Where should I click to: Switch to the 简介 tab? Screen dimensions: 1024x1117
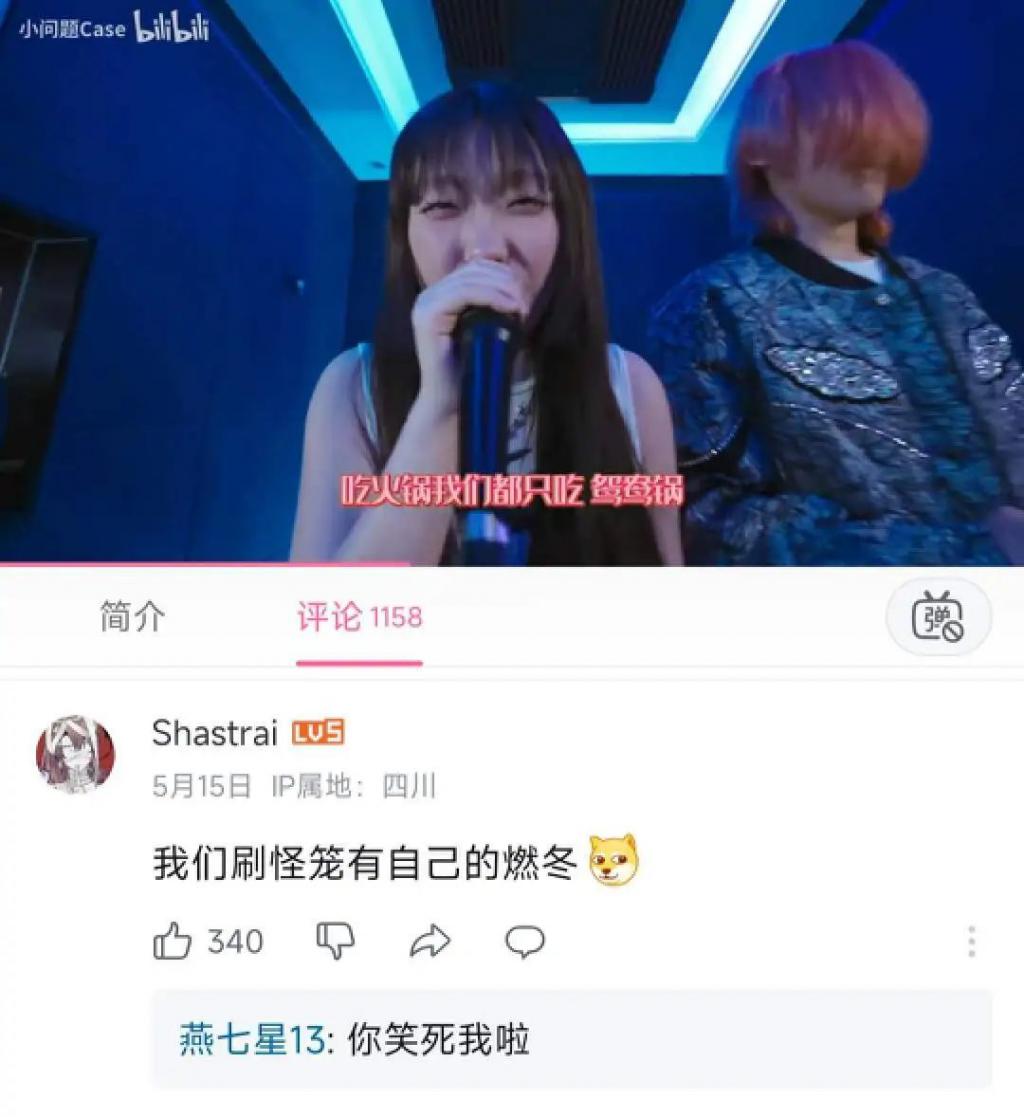click(132, 617)
